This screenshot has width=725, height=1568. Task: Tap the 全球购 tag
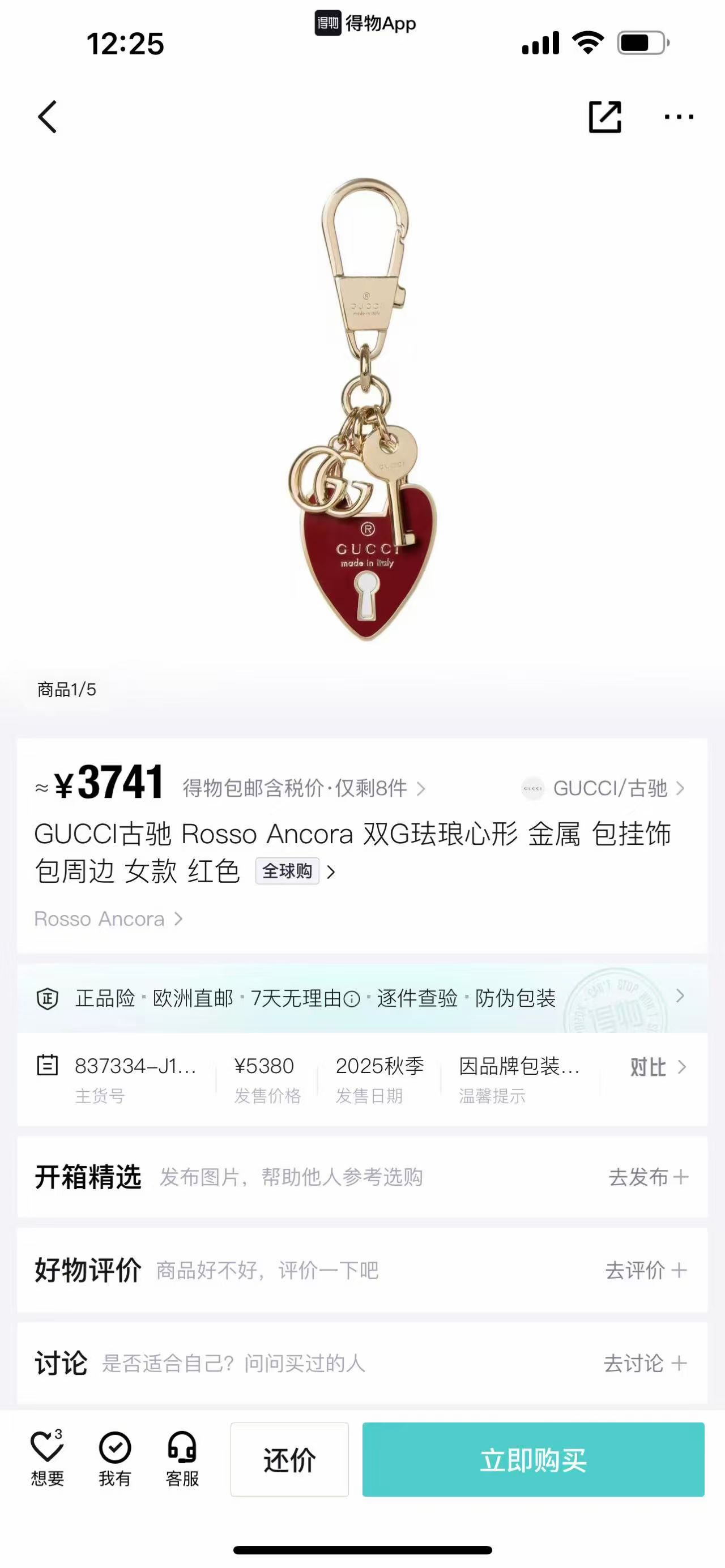tap(287, 871)
